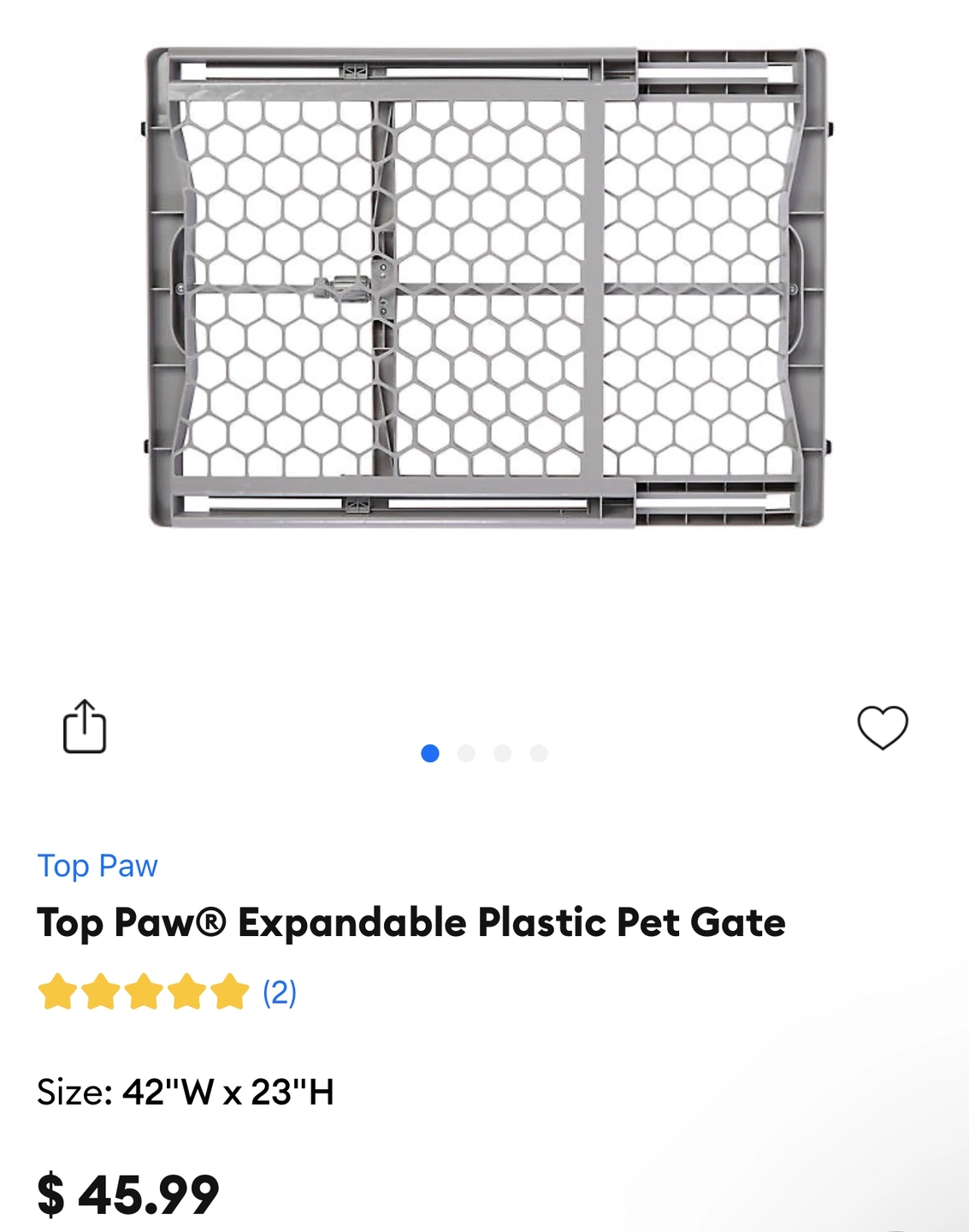Viewport: 969px width, 1232px height.
Task: View the two customer reviews
Action: (279, 992)
